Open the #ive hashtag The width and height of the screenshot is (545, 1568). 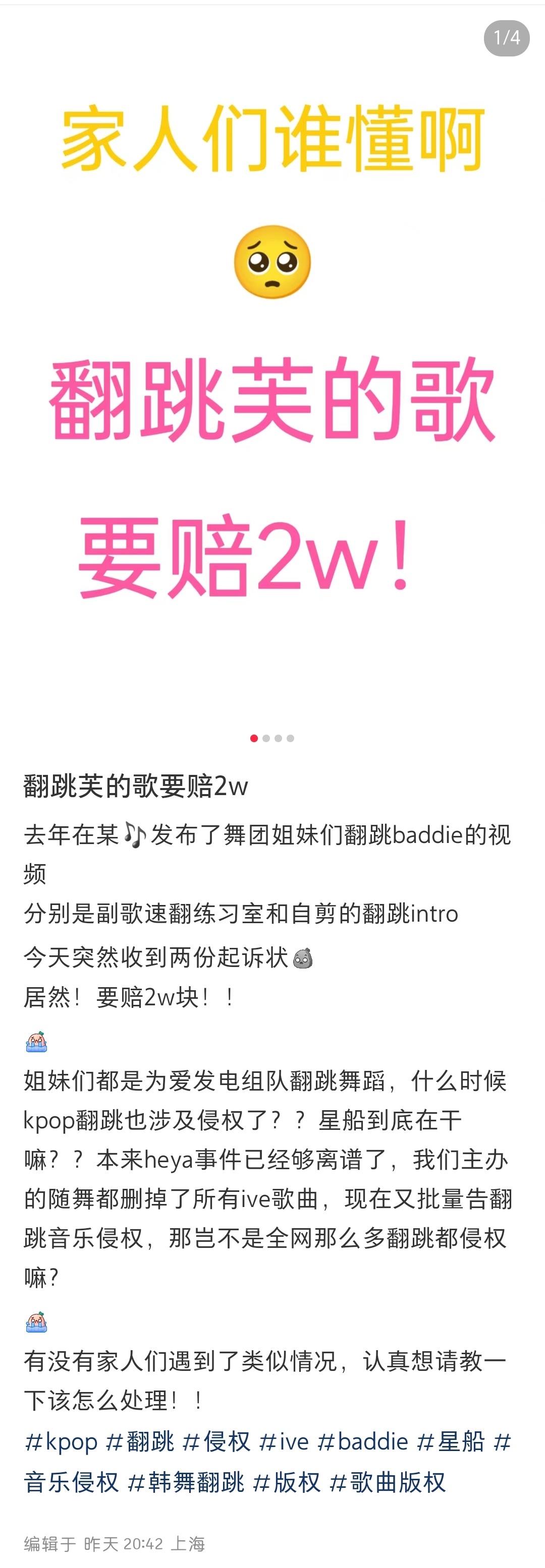284,1442
